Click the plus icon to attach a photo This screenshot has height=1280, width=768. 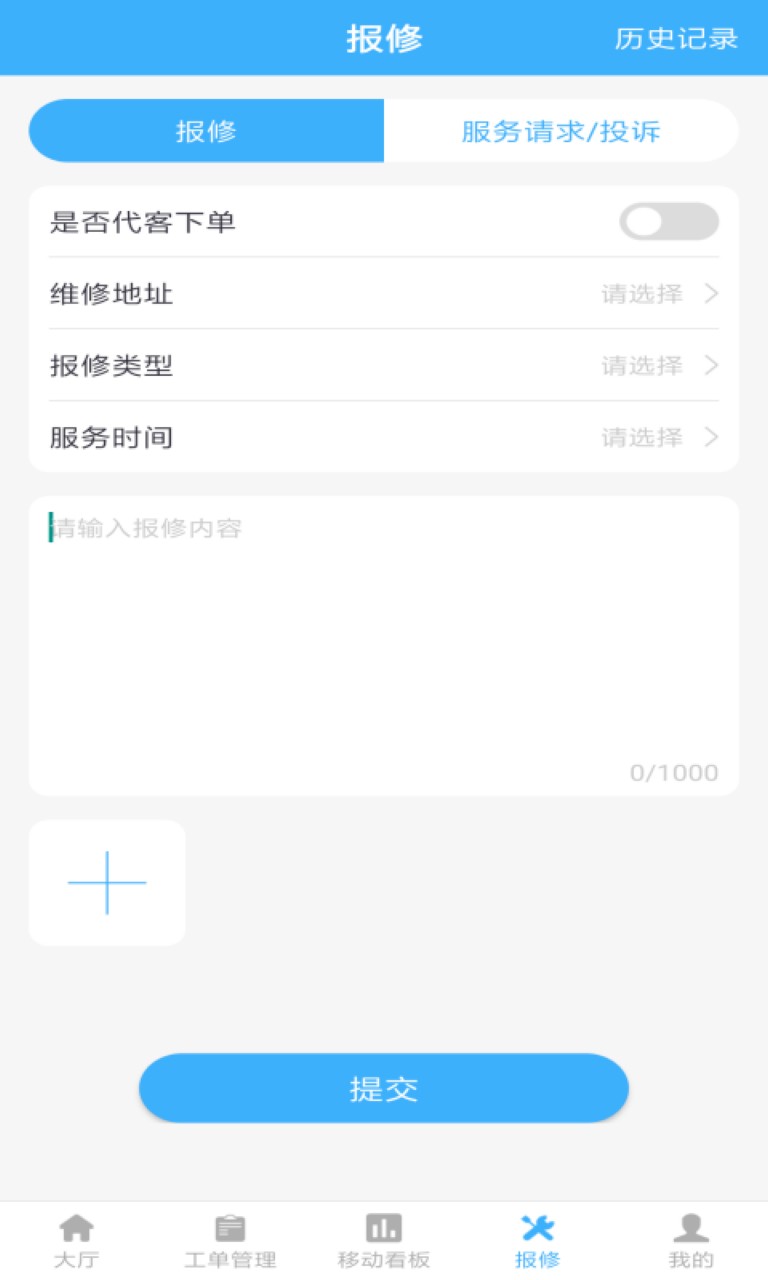click(x=106, y=883)
